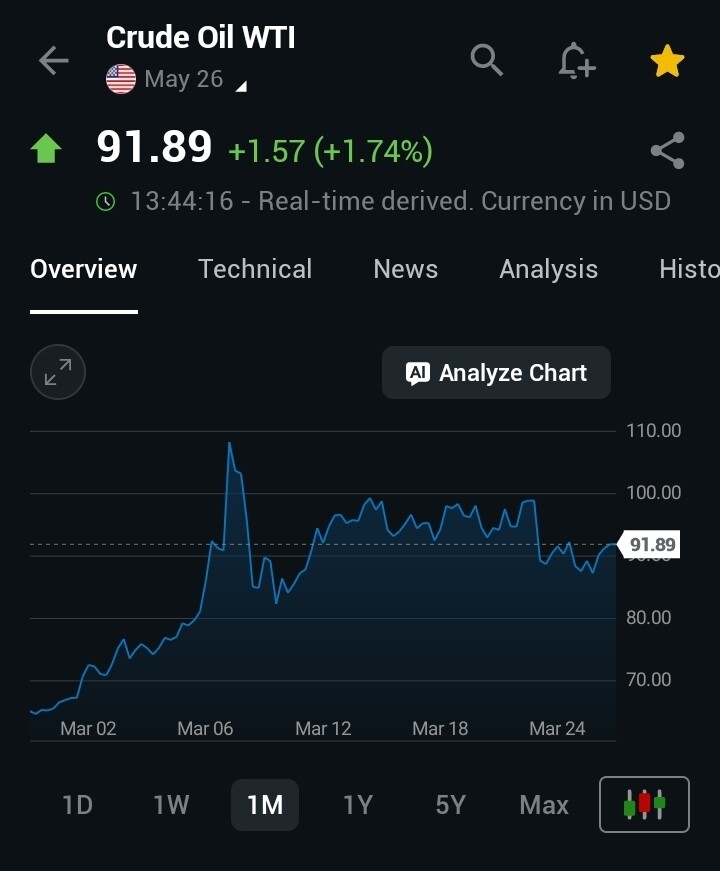Tap the Analyze Chart button
This screenshot has height=871, width=720.
point(496,373)
